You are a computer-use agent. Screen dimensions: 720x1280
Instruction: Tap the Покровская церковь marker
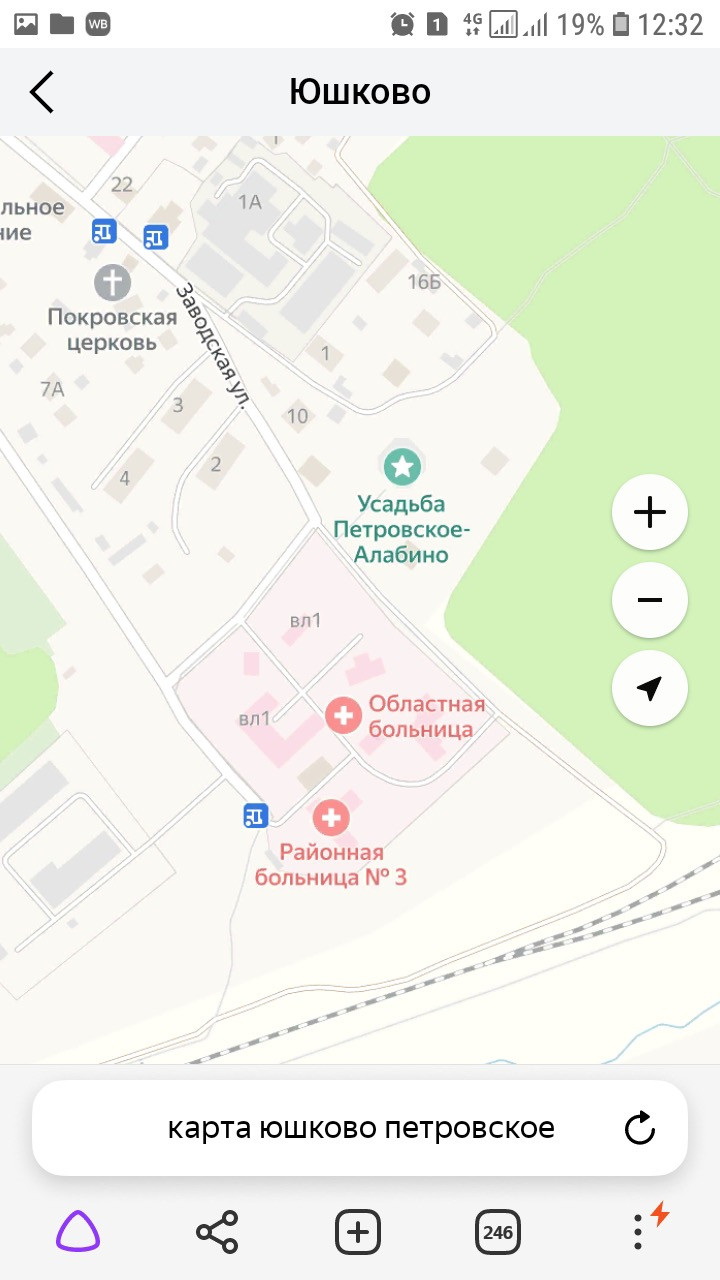(x=112, y=282)
